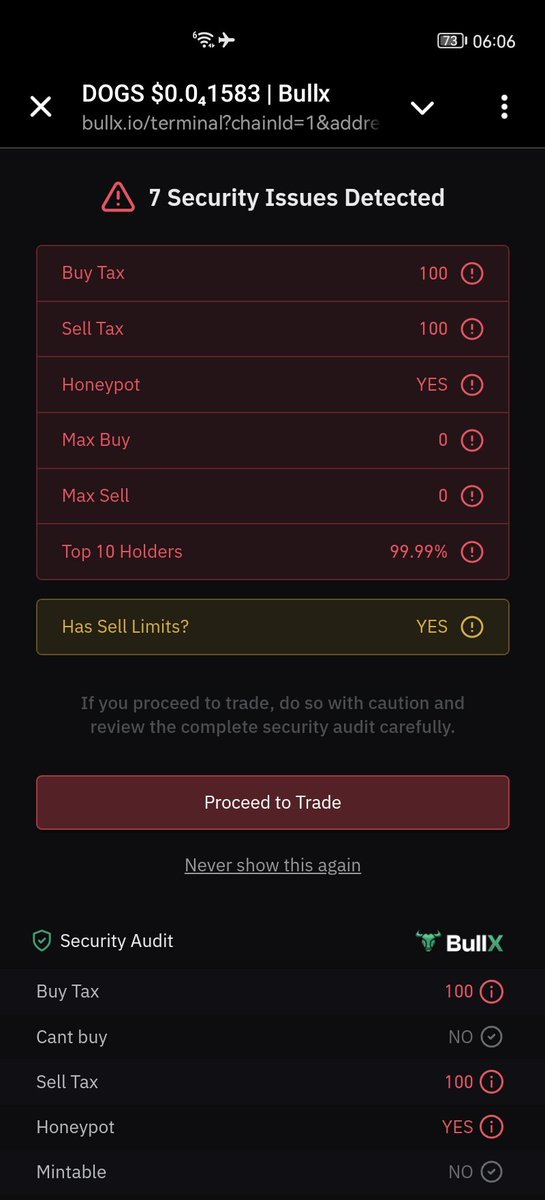Show details for the Max Sell warning
Screen dimensions: 545x1200
click(x=472, y=496)
